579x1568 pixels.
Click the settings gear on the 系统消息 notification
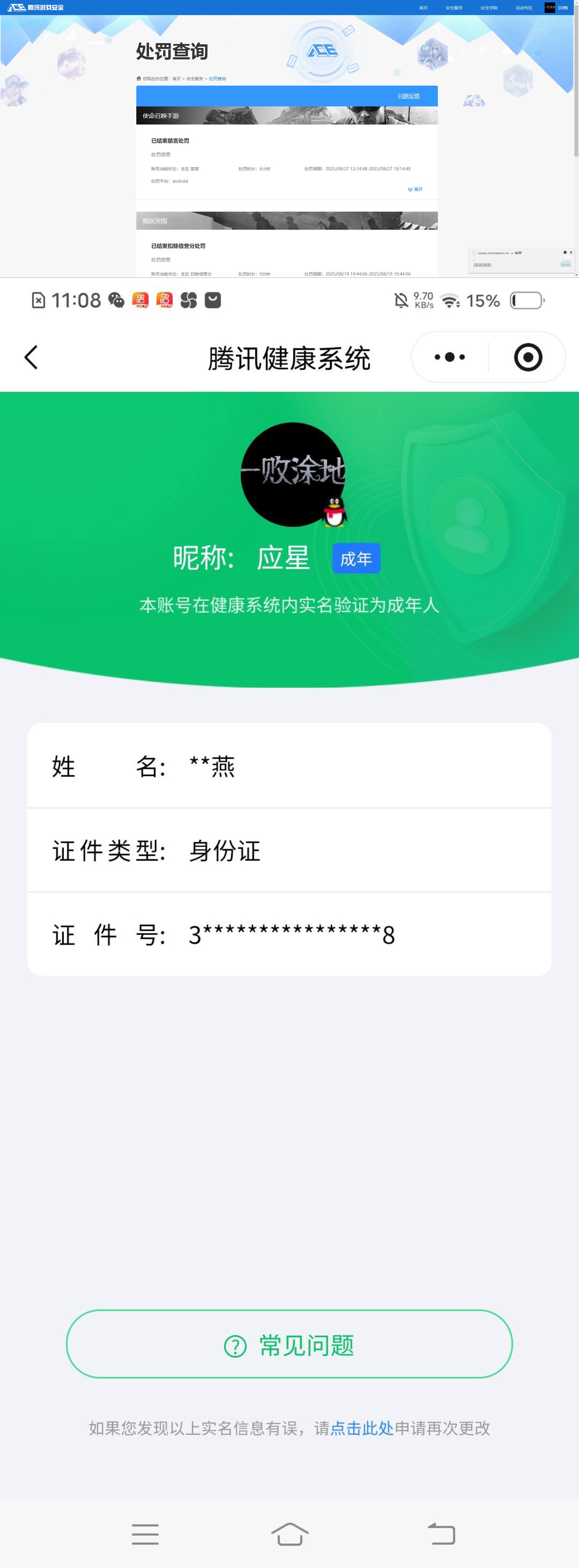[565, 253]
